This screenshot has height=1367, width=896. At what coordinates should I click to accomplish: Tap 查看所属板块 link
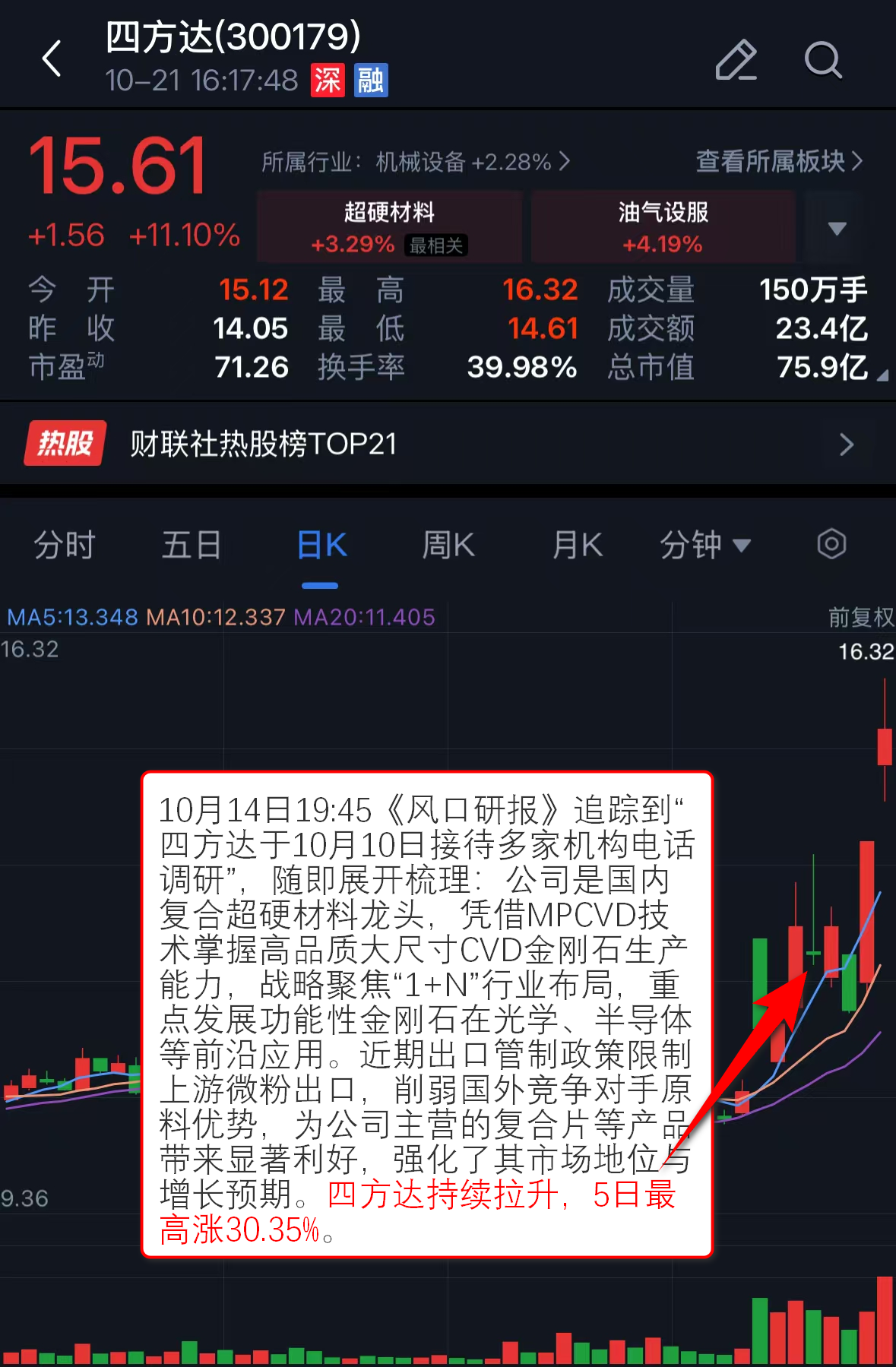[x=779, y=161]
